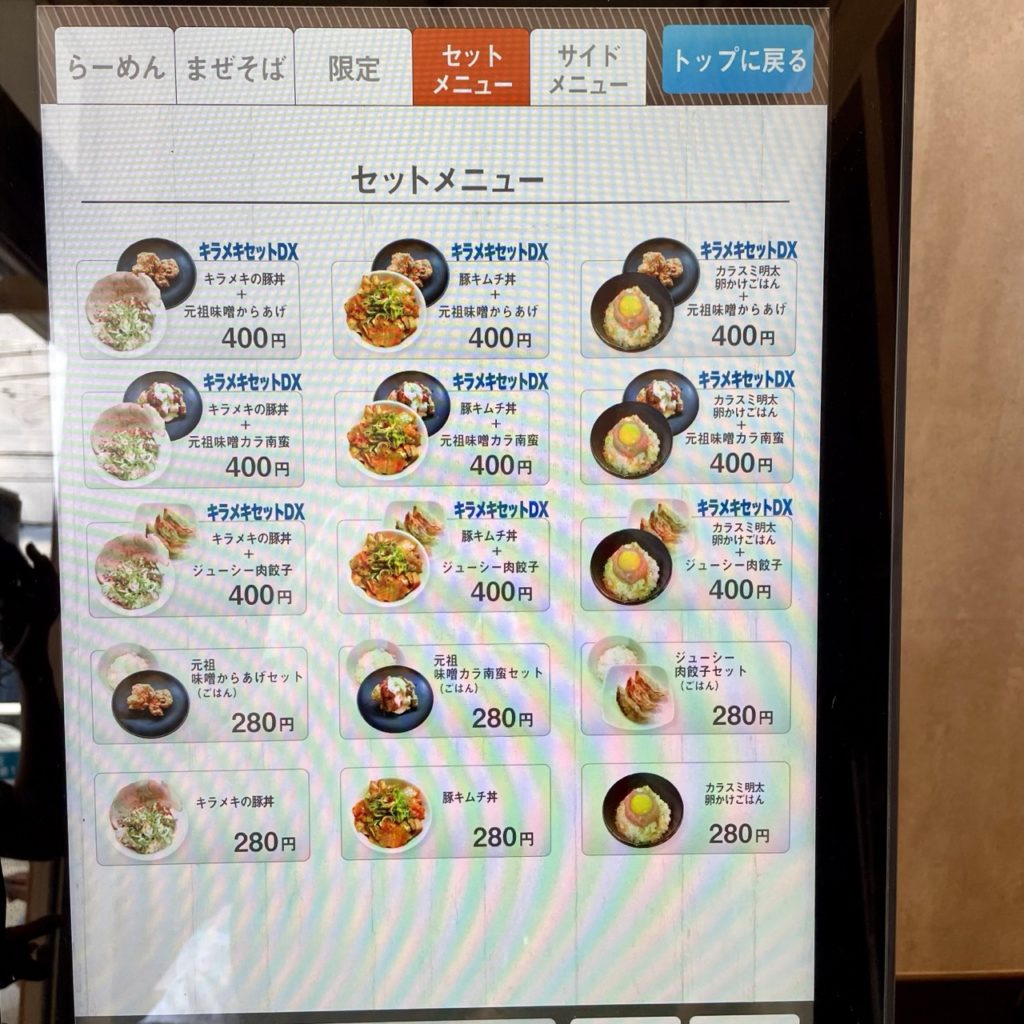Select the セットメニュー tab

tap(471, 68)
